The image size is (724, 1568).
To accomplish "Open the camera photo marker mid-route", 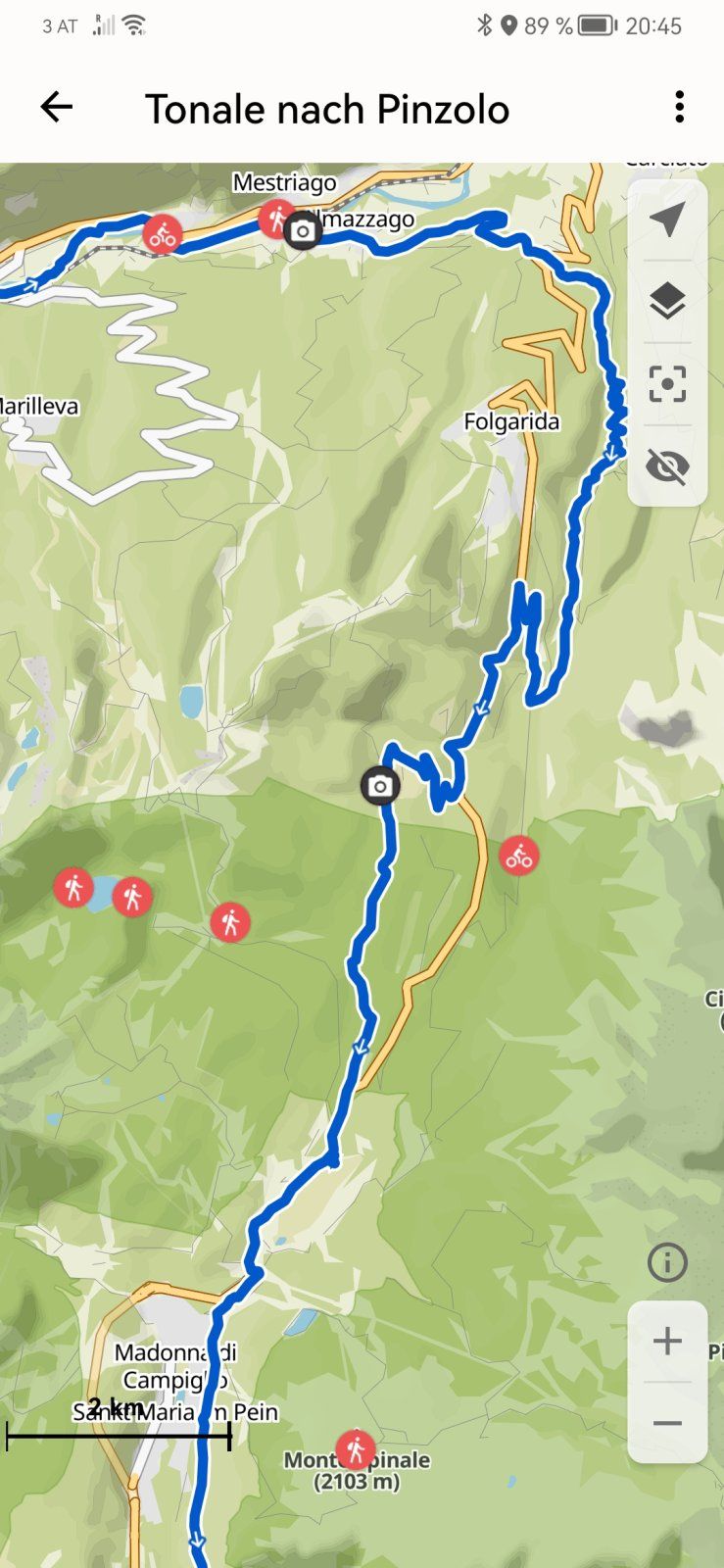I will click(x=380, y=786).
